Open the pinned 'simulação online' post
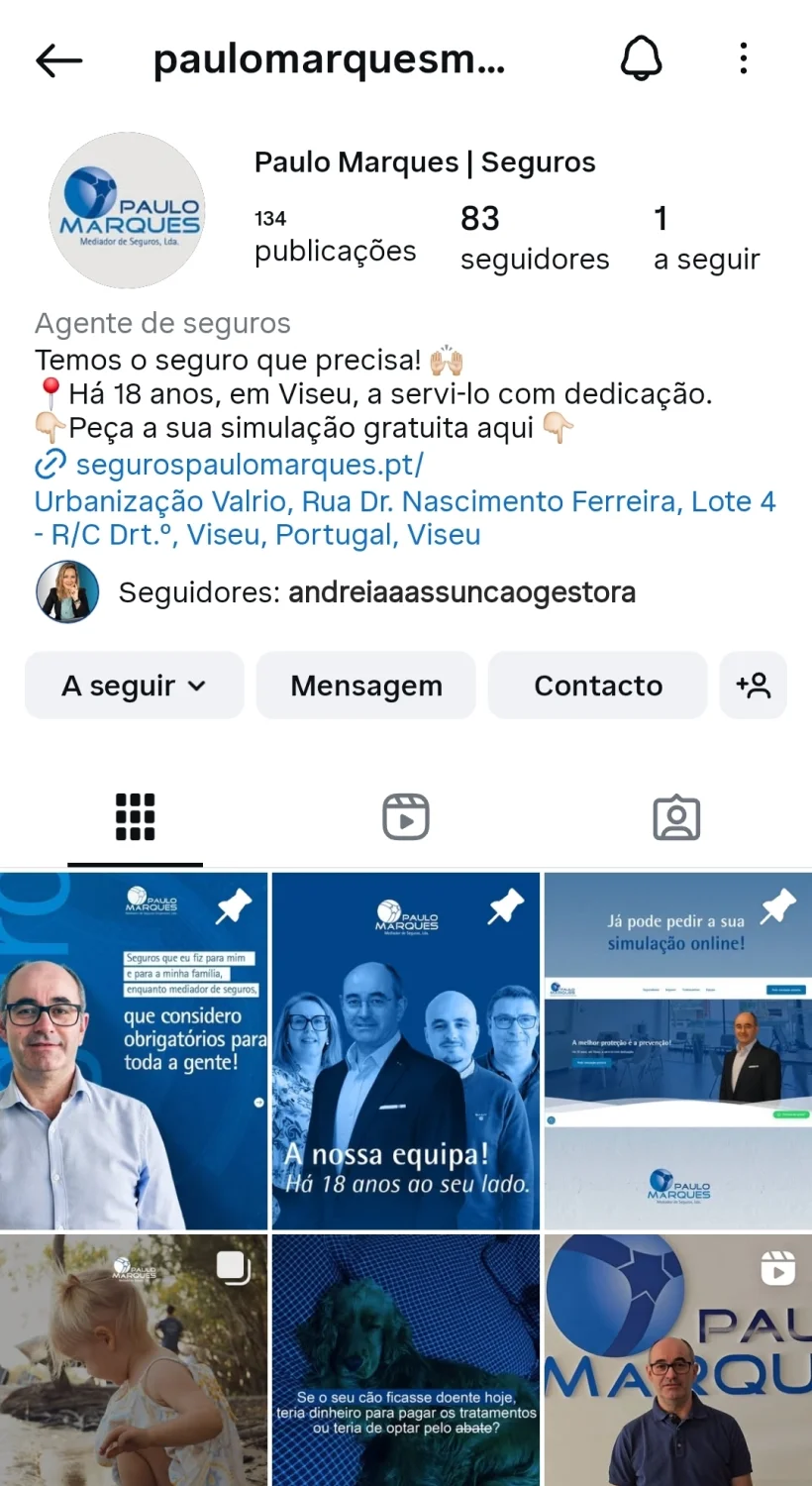This screenshot has width=812, height=1486. click(x=677, y=1050)
